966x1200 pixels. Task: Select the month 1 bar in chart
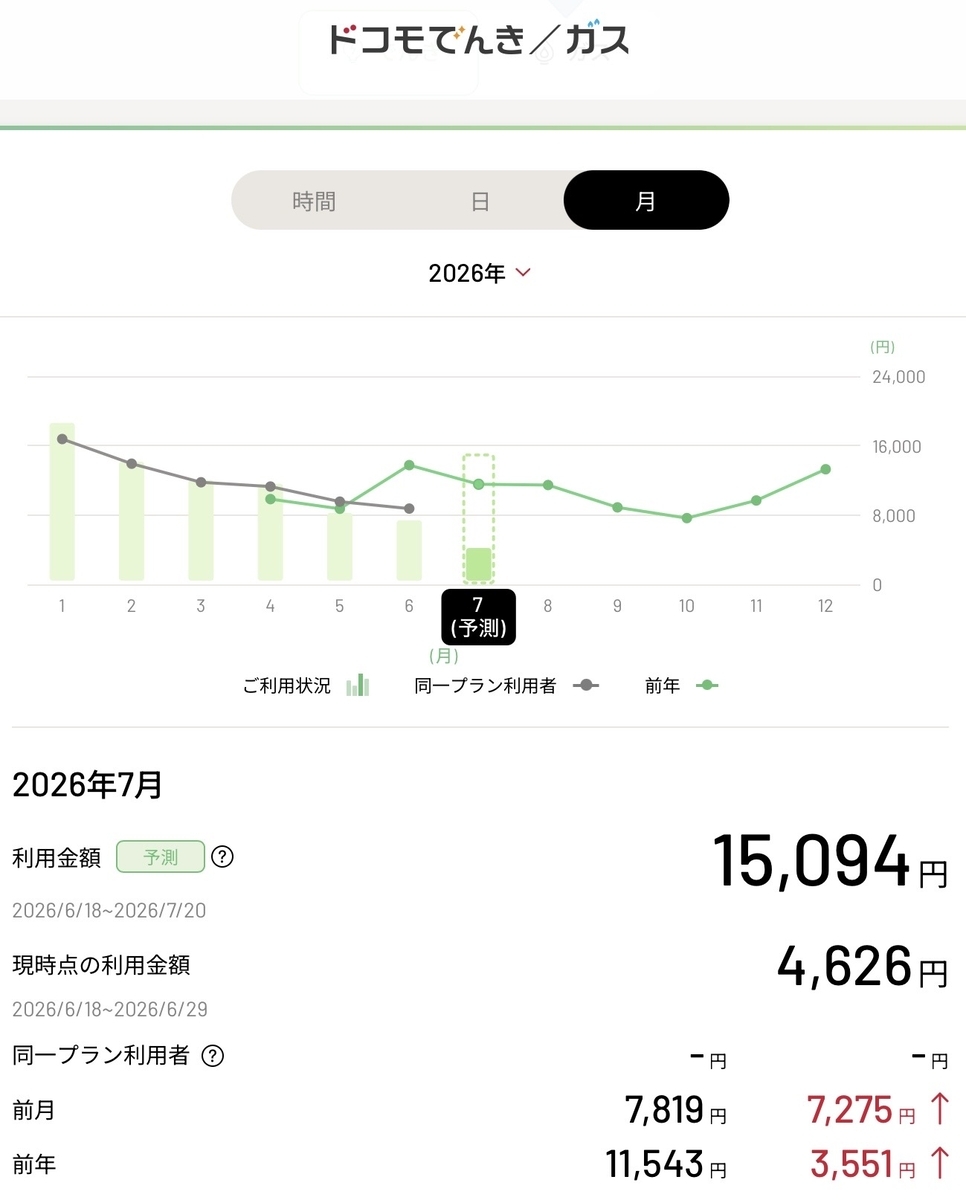click(x=62, y=502)
